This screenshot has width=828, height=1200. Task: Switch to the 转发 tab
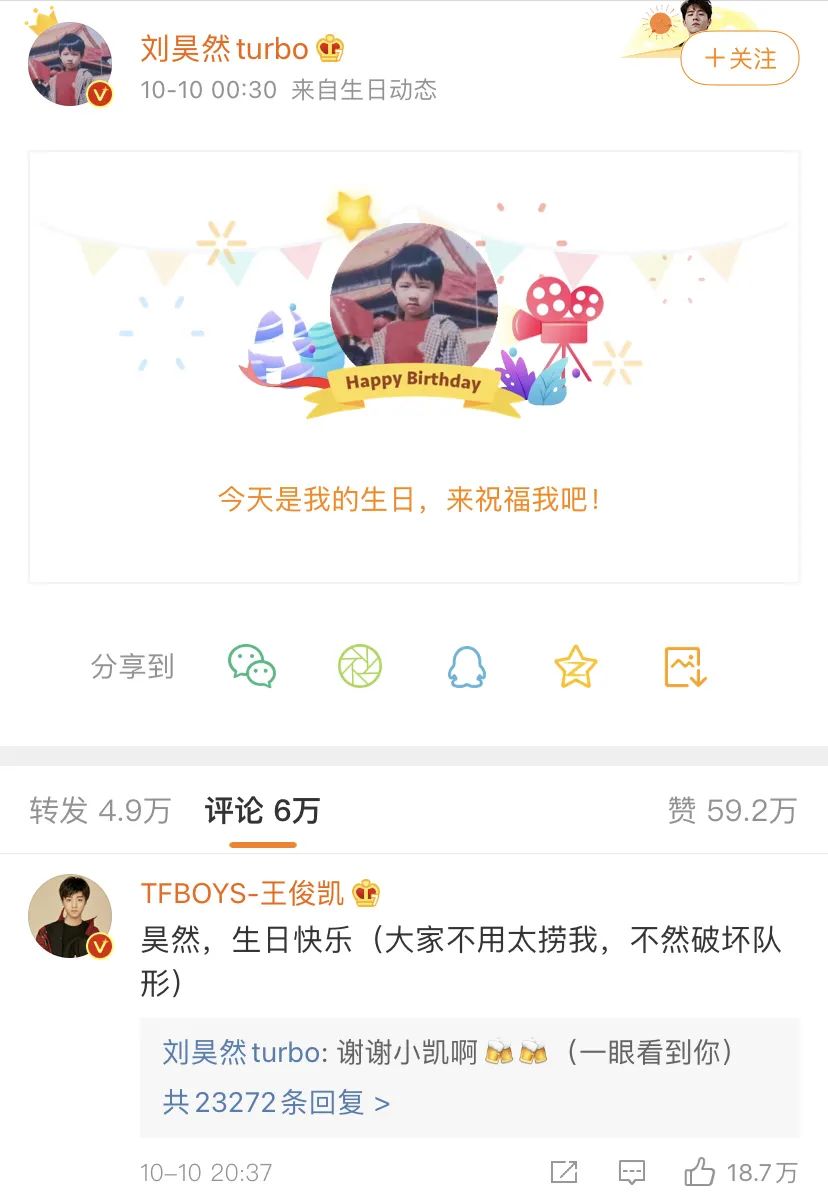[100, 811]
